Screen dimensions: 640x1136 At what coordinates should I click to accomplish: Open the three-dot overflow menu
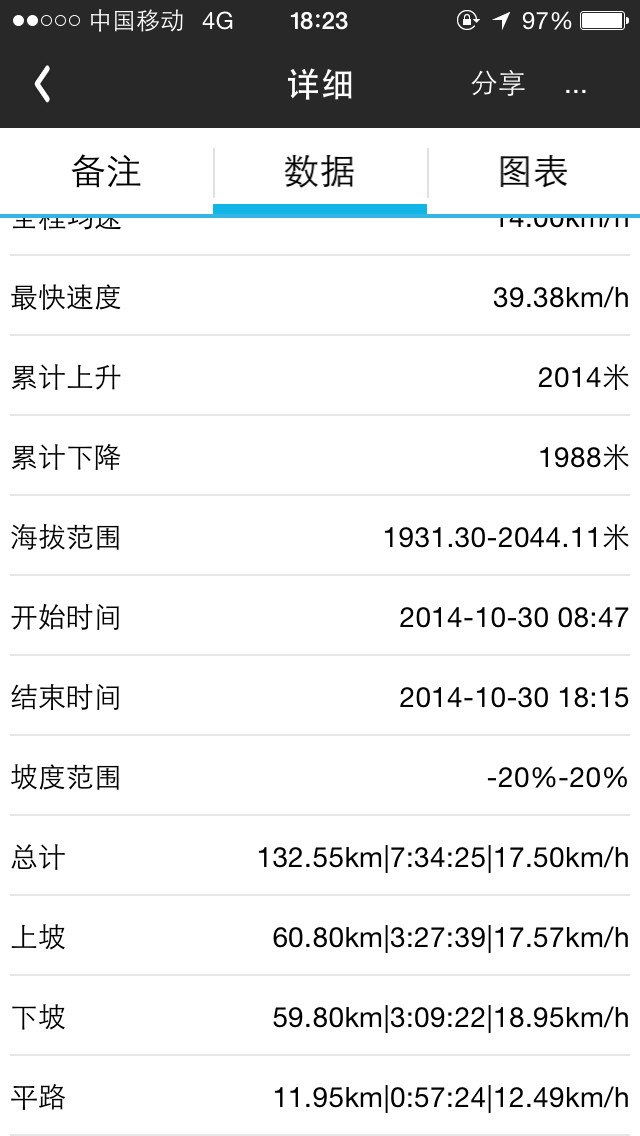pos(575,88)
